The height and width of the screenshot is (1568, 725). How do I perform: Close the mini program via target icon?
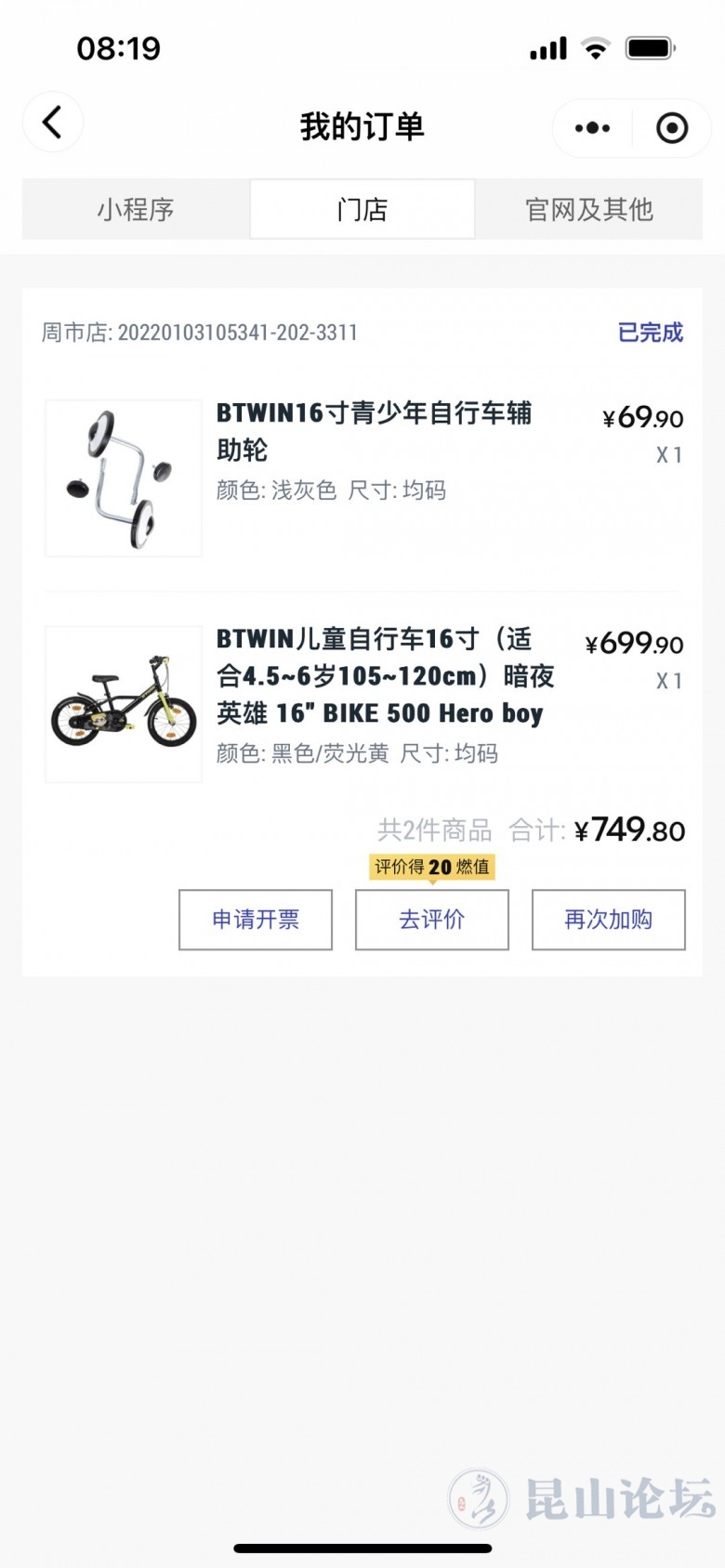click(x=671, y=128)
